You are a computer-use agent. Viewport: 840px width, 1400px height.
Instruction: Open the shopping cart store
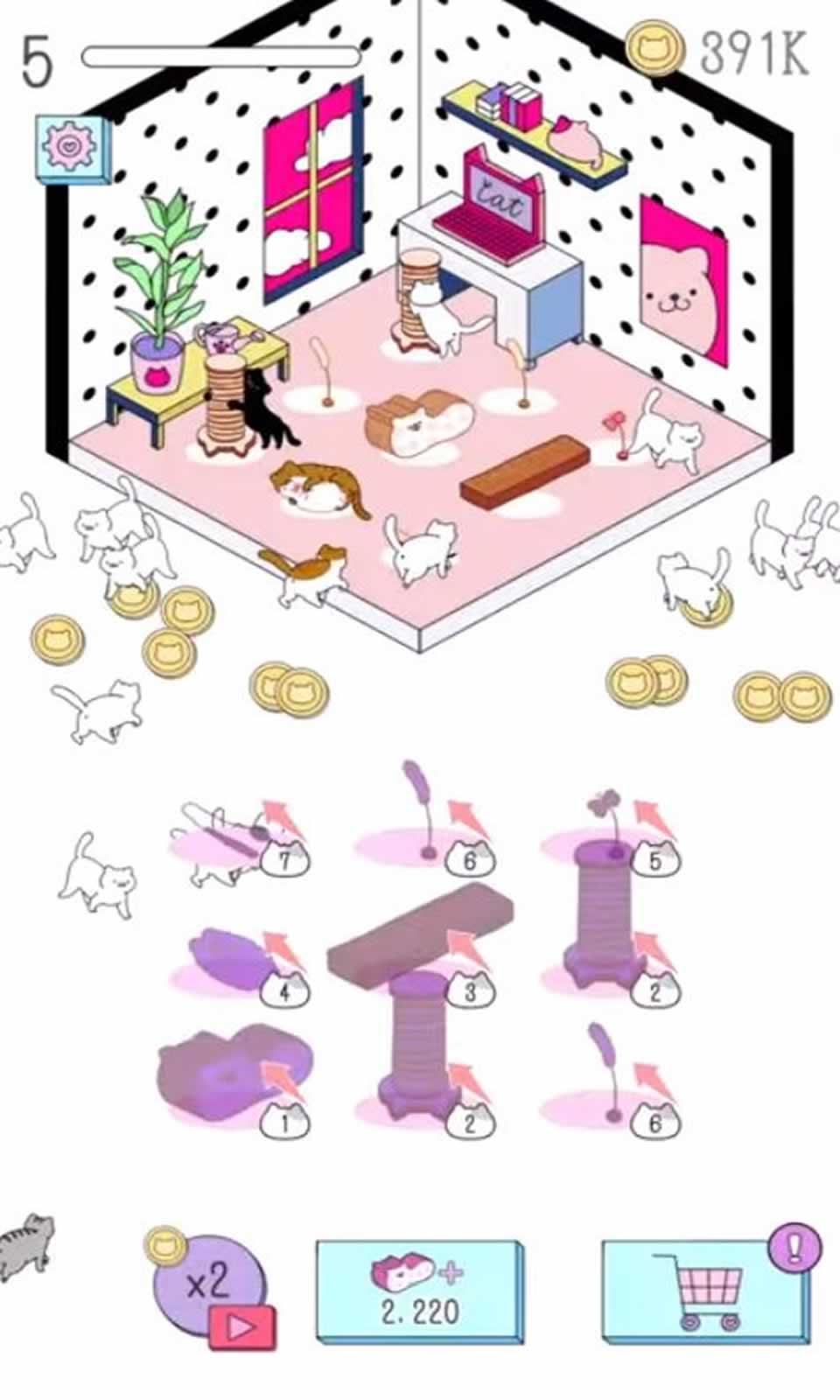706,1291
